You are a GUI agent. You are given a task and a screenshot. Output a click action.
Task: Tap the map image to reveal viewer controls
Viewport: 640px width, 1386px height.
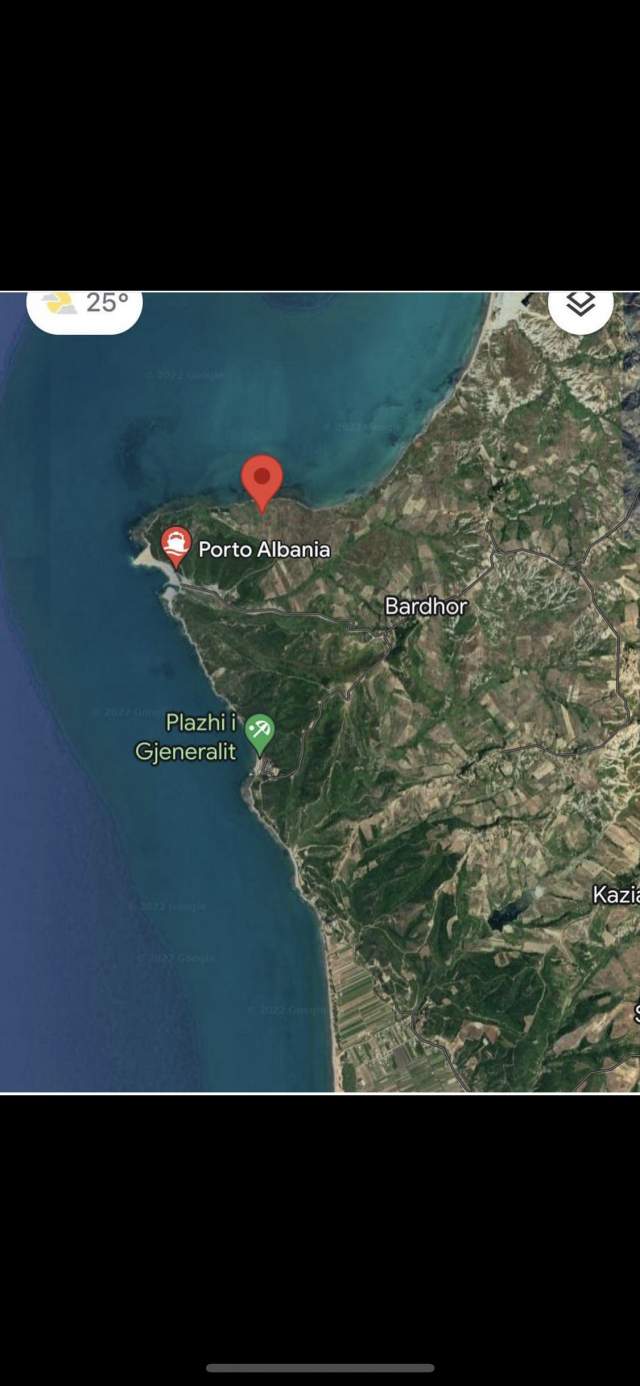320,692
